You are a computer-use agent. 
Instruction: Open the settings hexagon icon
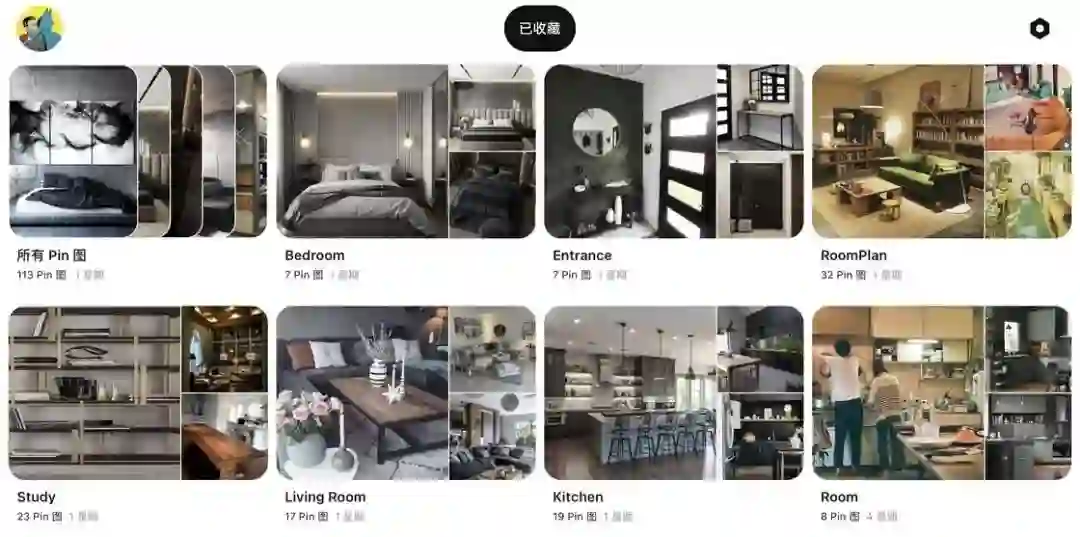(1039, 28)
